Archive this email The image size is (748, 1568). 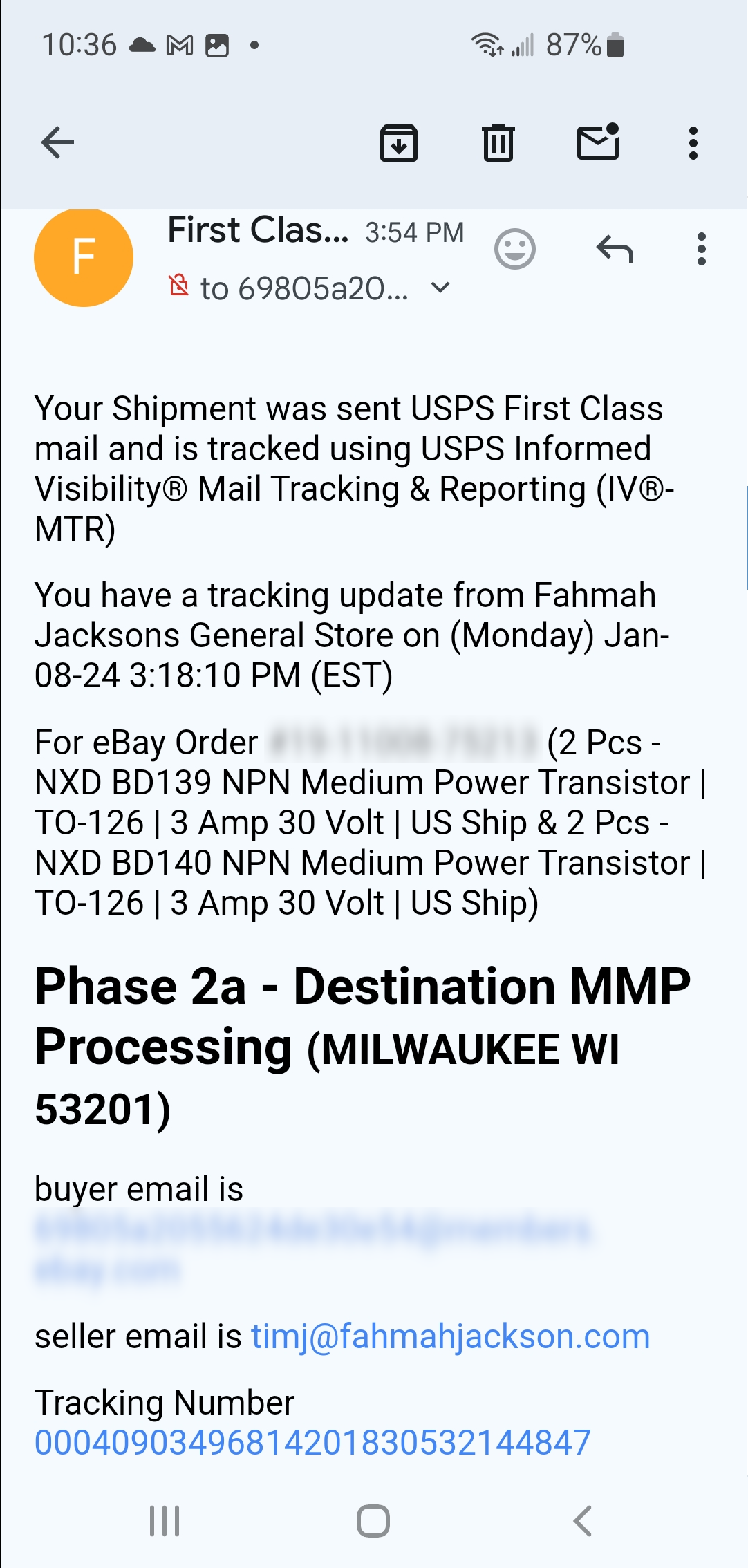coord(399,143)
